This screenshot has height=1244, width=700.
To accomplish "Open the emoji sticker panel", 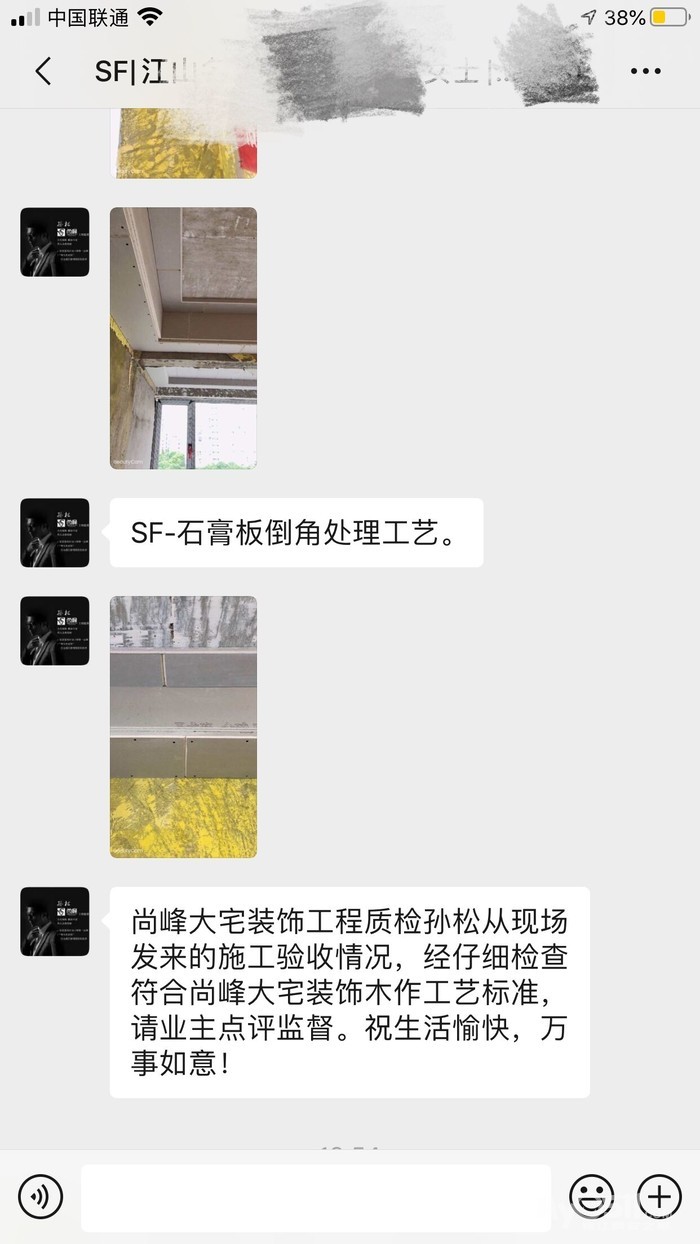I will [x=591, y=1196].
